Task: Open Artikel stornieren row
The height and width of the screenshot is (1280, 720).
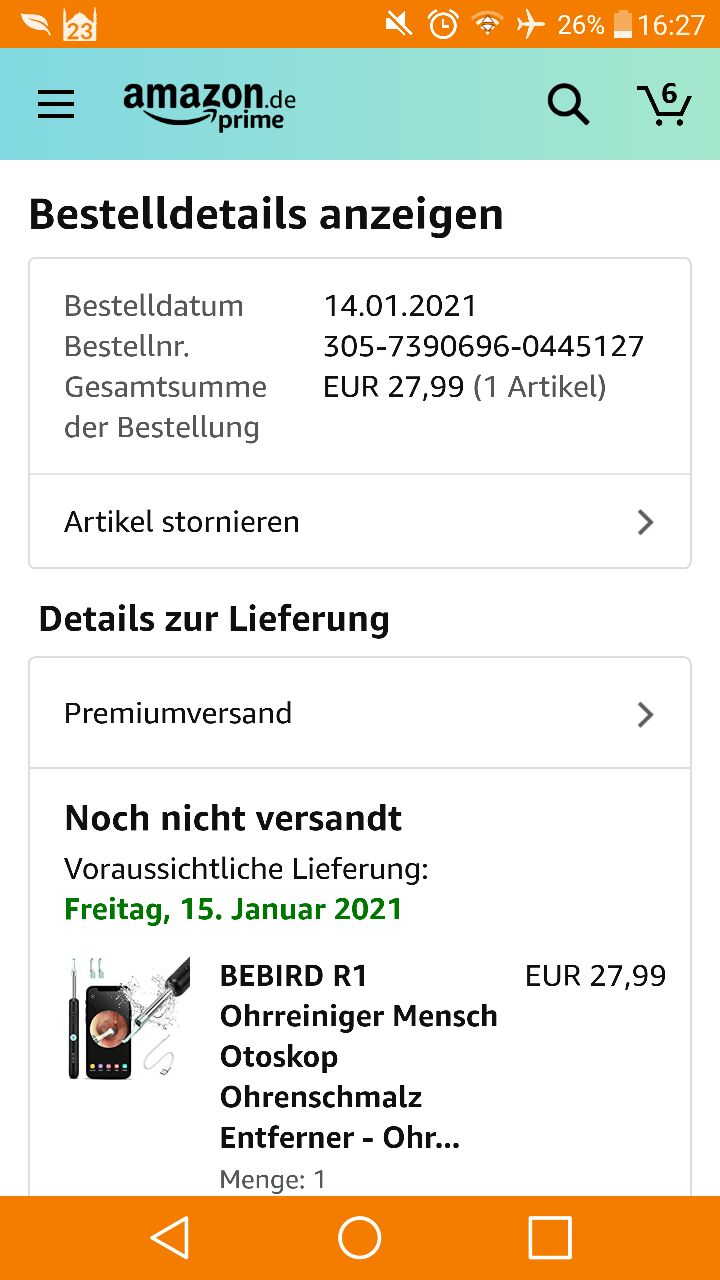Action: pos(360,522)
